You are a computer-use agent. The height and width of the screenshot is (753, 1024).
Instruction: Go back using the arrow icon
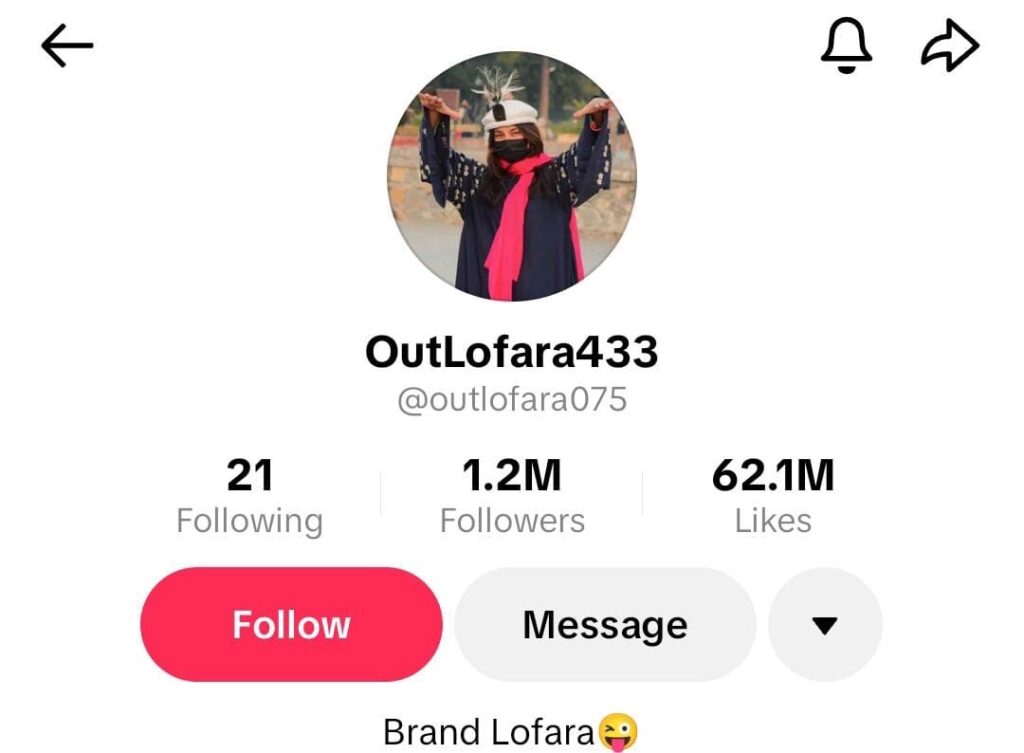click(67, 46)
